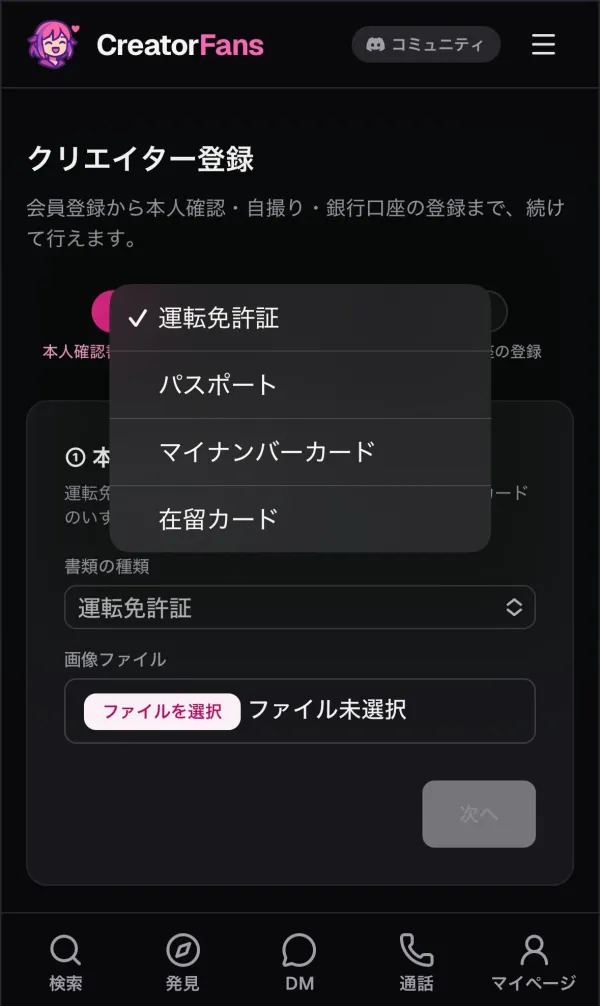Open the 通話 tab
This screenshot has height=1006, width=600.
coord(416,962)
